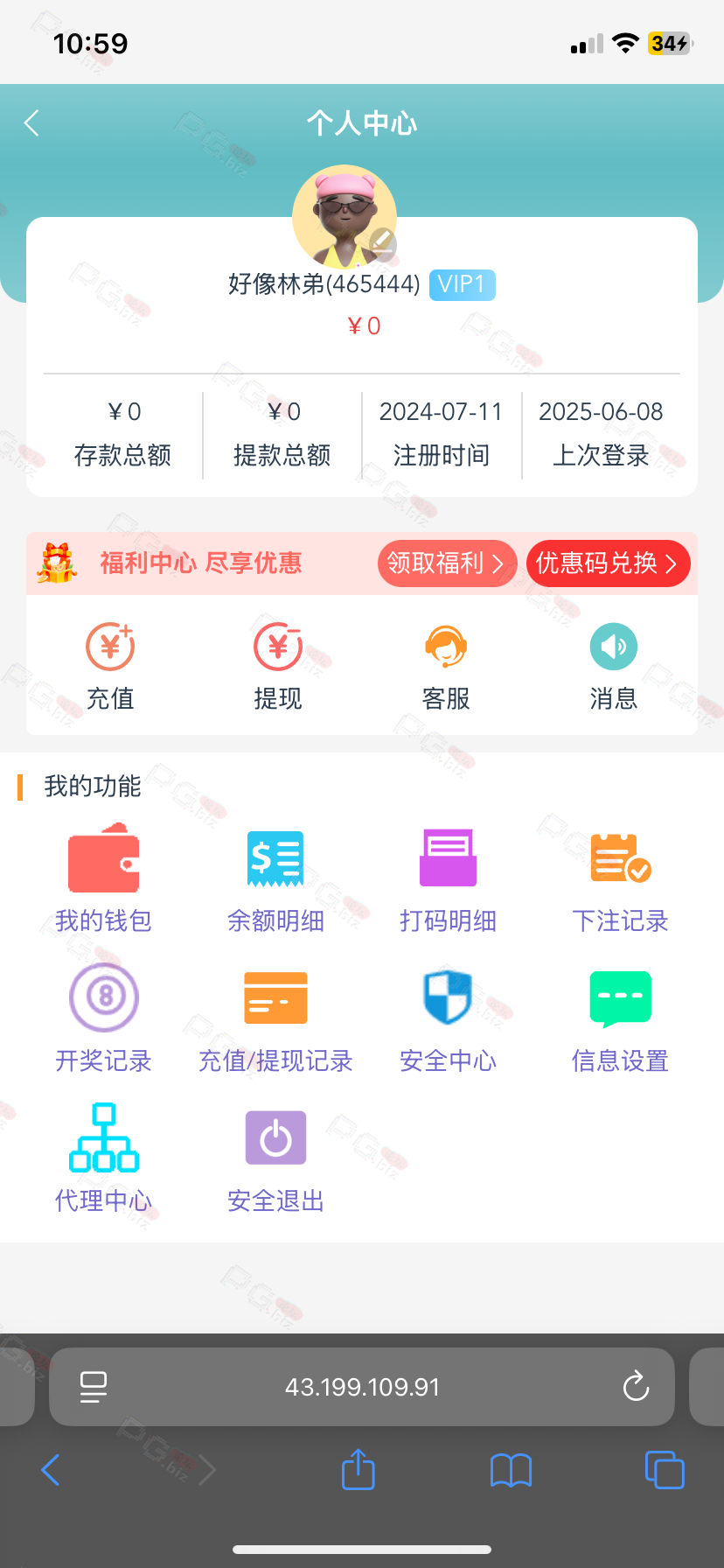Tap 安全退出 to log out
The image size is (724, 1568).
pyautogui.click(x=275, y=1158)
